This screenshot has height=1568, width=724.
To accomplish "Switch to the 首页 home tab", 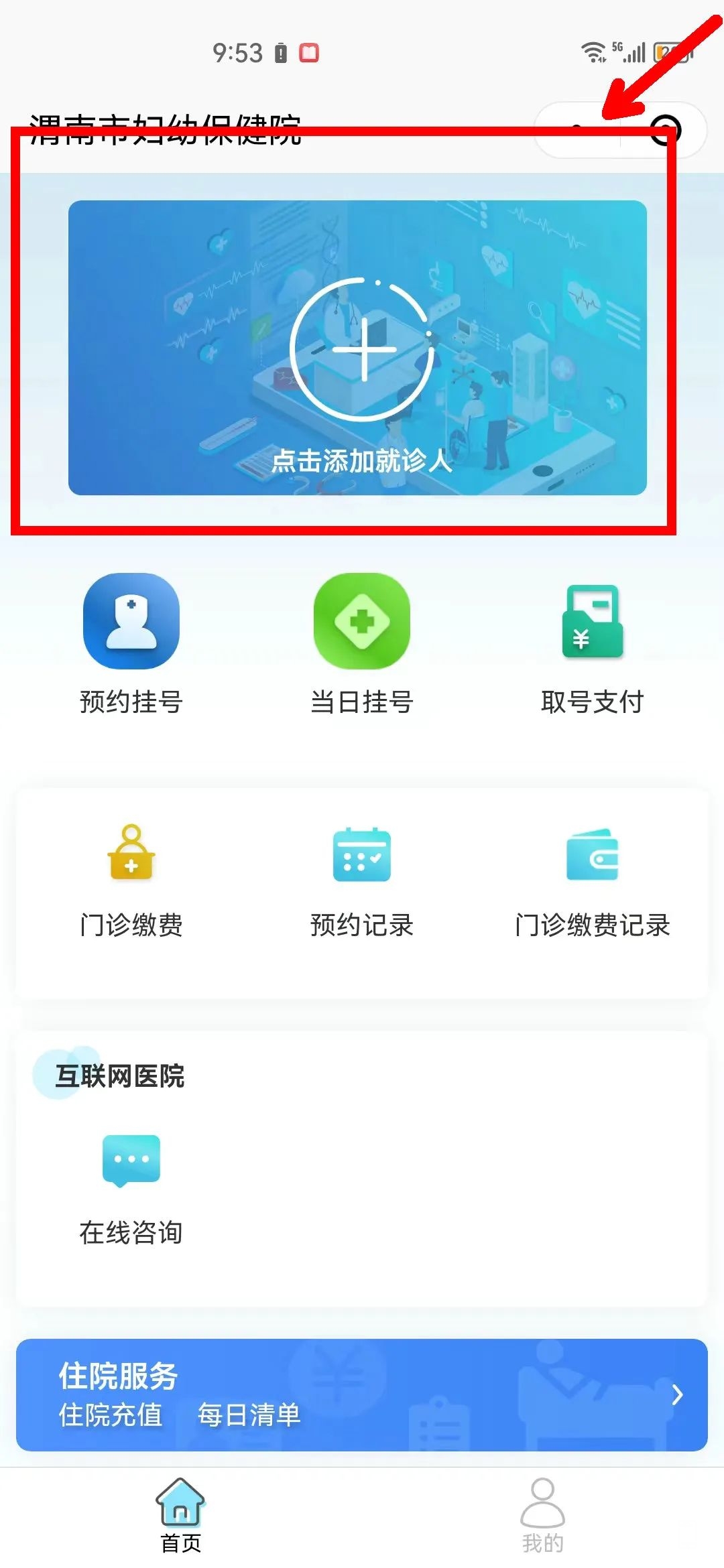I will click(x=181, y=1516).
